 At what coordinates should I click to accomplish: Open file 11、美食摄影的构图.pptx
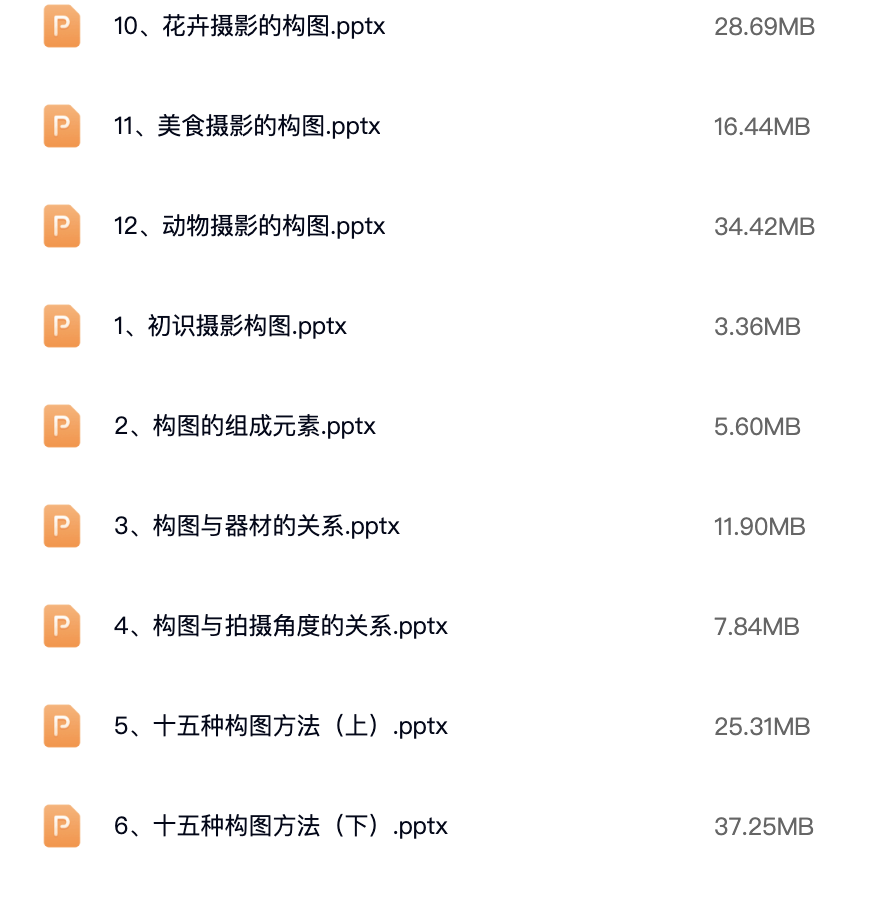point(247,126)
